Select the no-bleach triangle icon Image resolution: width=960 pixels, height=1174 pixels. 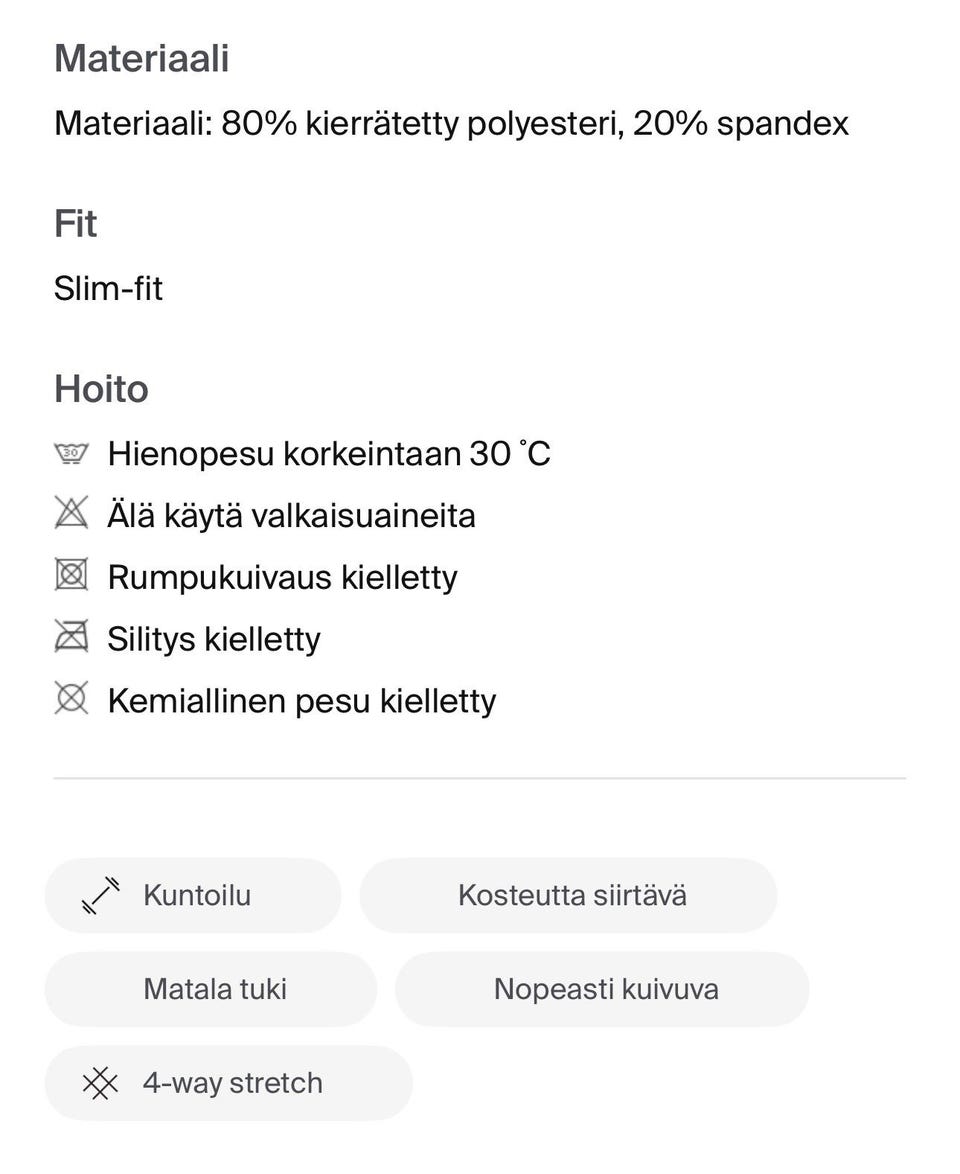coord(70,514)
